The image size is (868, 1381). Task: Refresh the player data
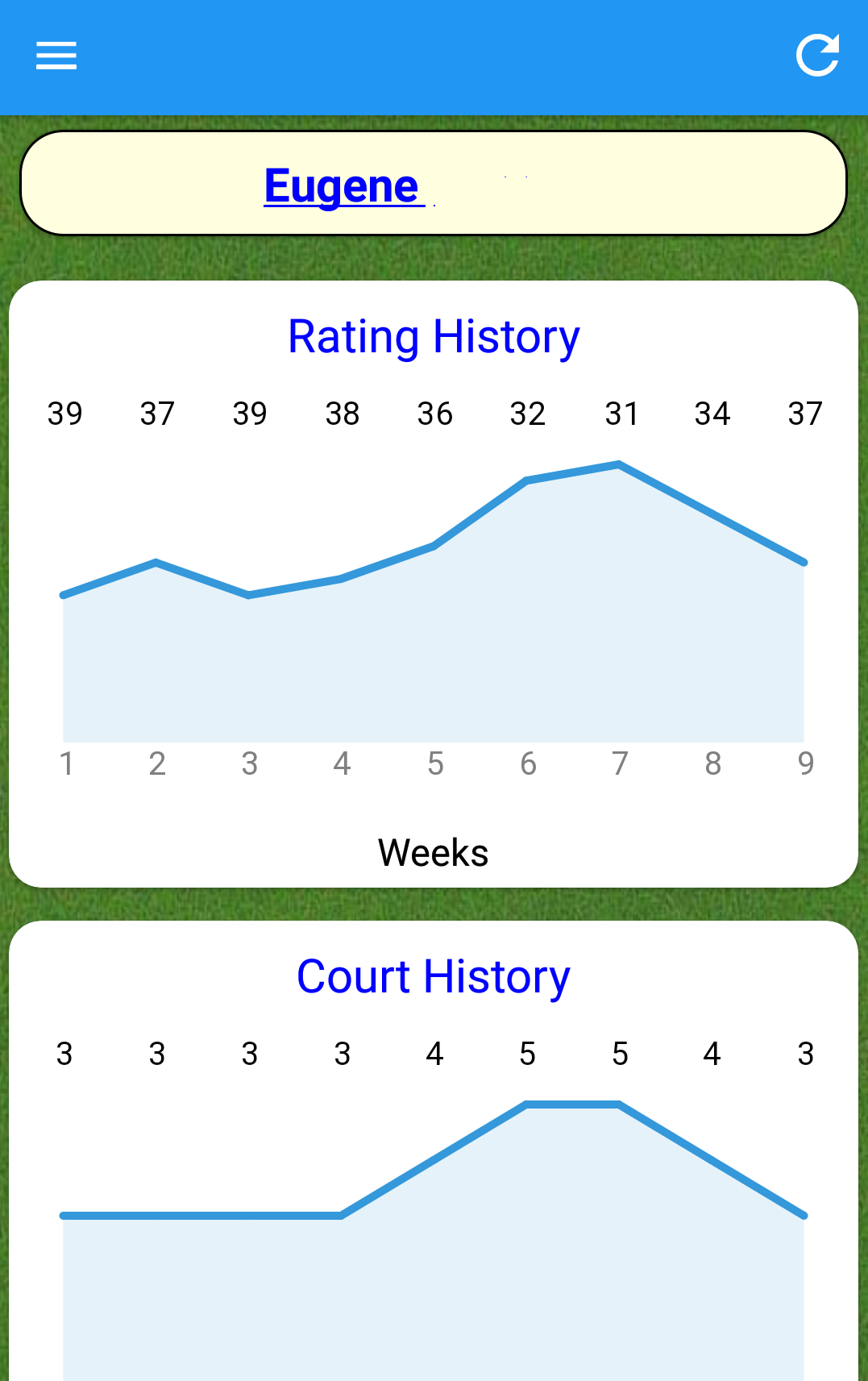[x=817, y=54]
